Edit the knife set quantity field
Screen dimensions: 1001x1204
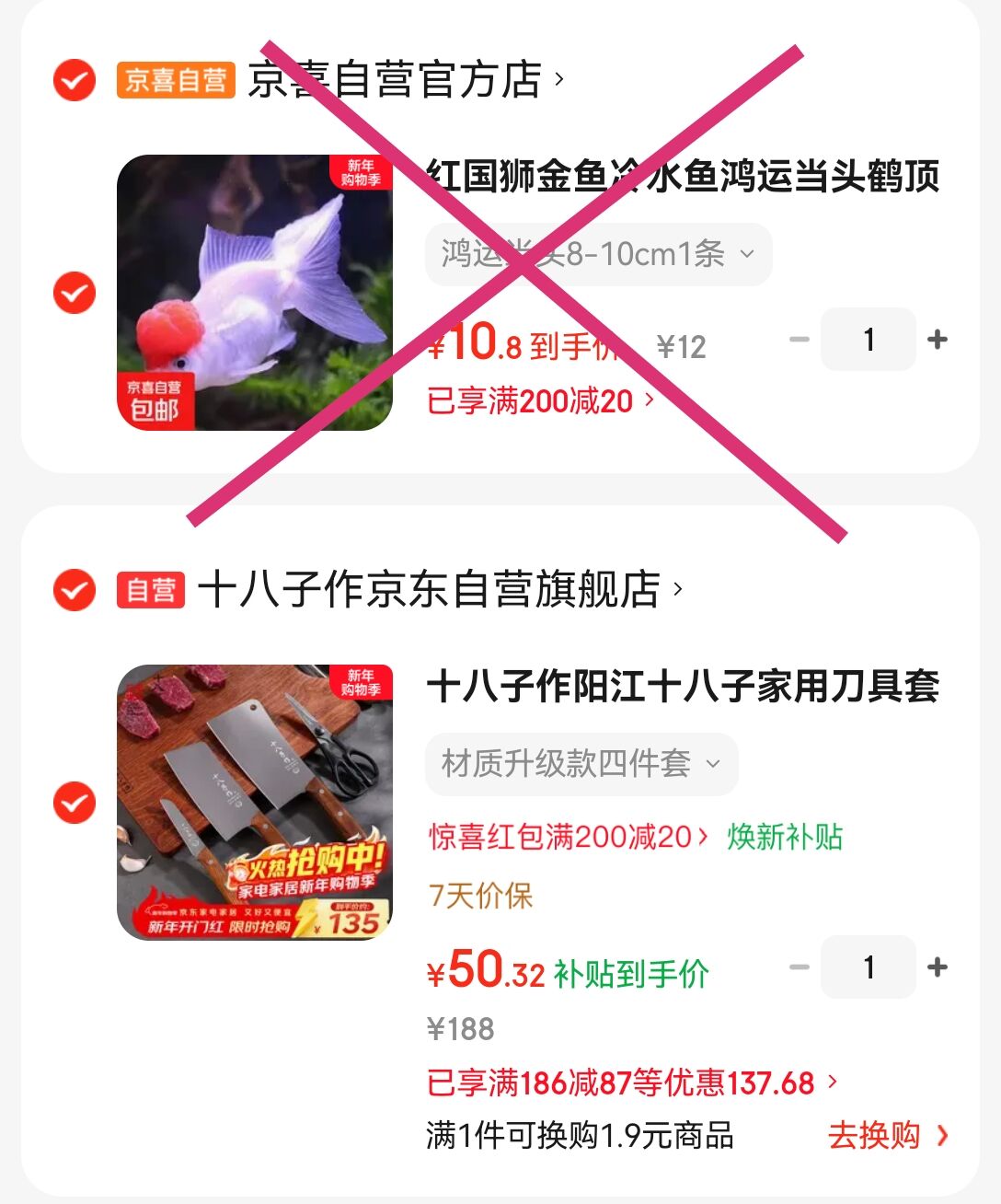click(x=868, y=967)
